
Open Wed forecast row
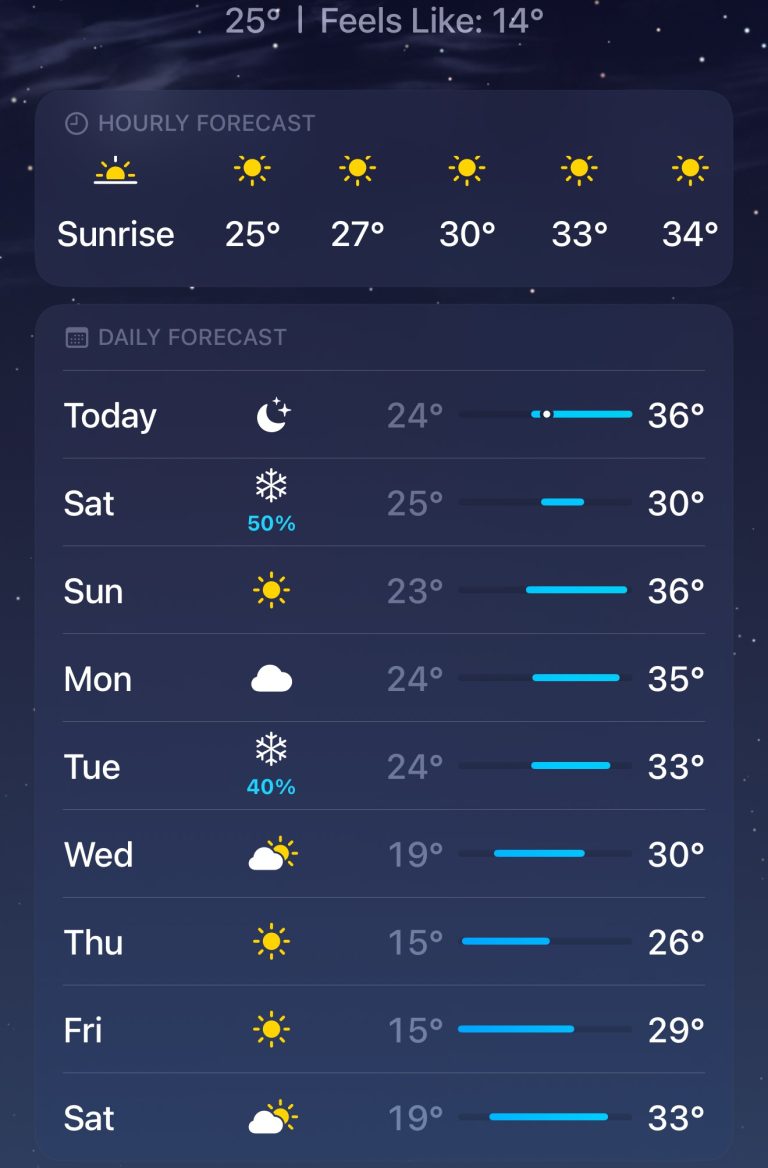tap(384, 855)
